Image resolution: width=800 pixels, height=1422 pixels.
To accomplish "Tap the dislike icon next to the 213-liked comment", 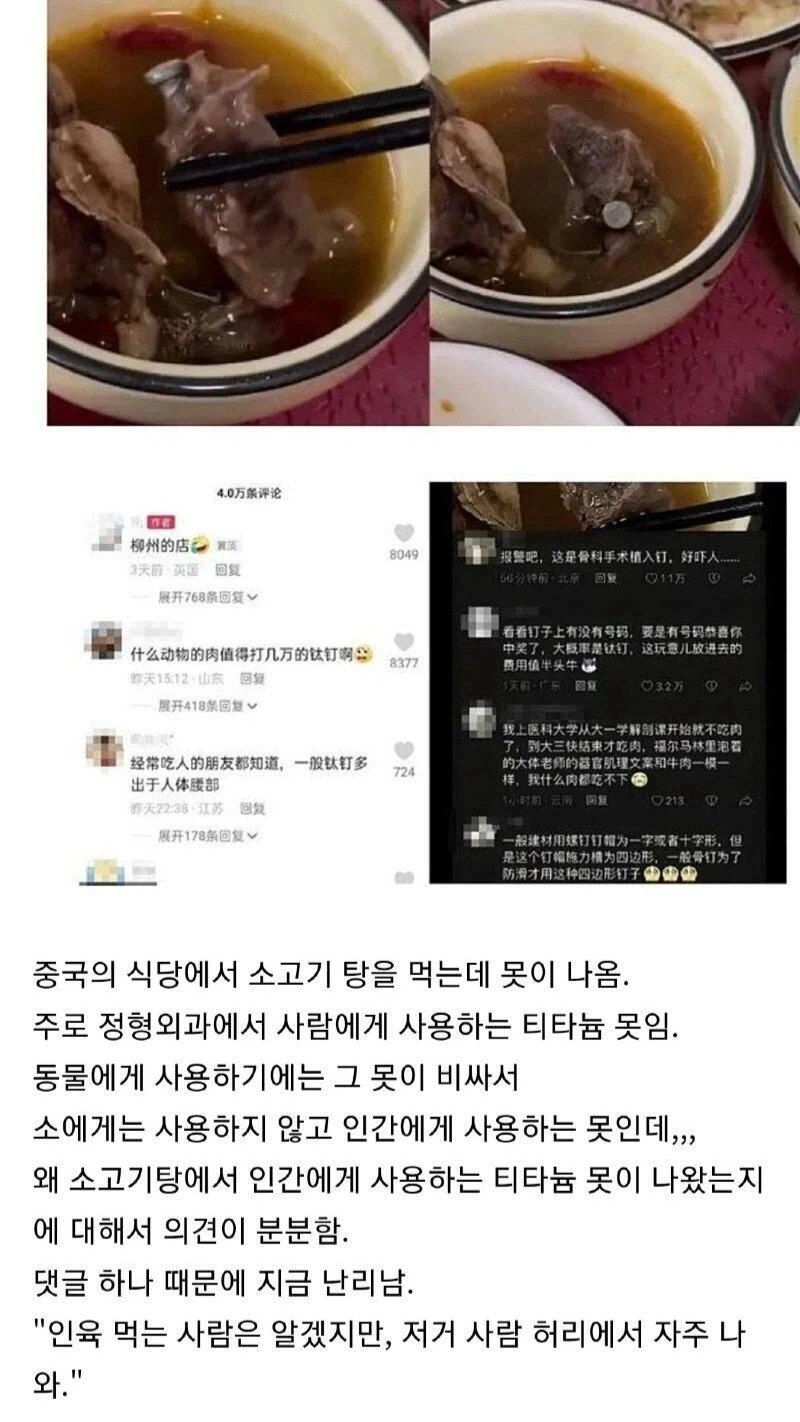I will click(710, 801).
